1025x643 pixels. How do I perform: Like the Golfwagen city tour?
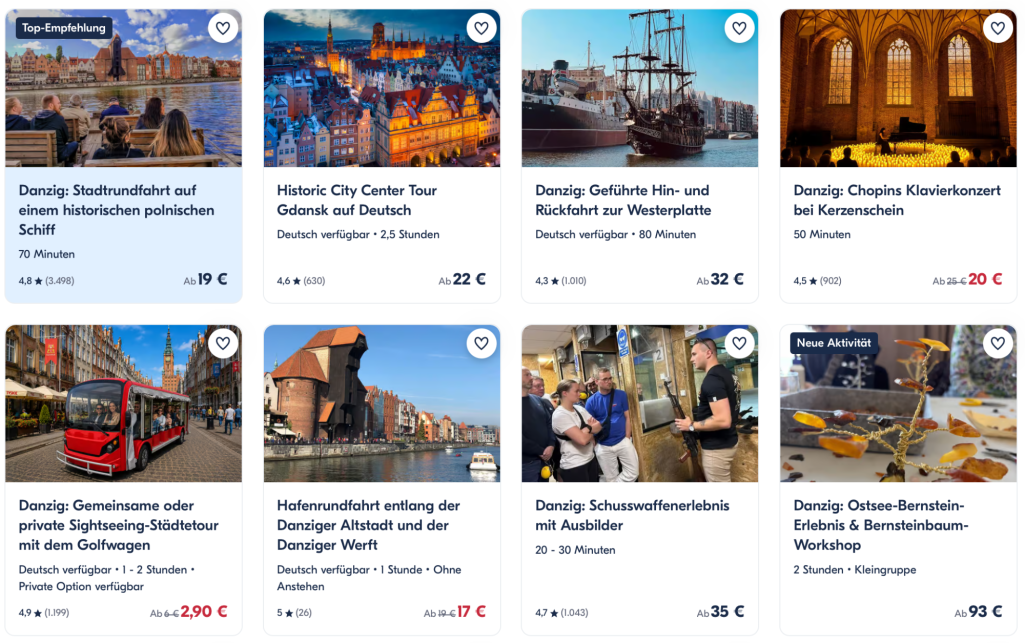click(223, 343)
